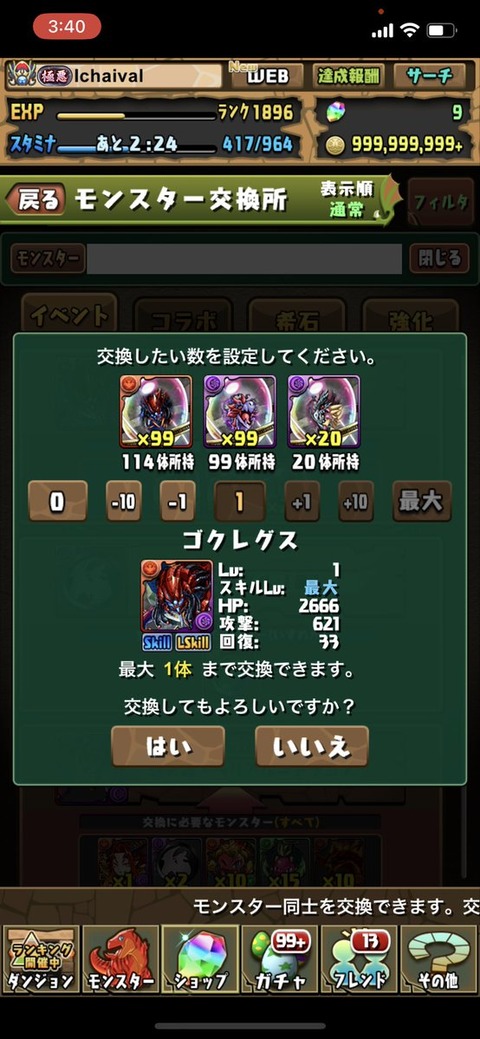Open the サーチ search button
Viewport: 480px width, 1039px height.
[430, 76]
